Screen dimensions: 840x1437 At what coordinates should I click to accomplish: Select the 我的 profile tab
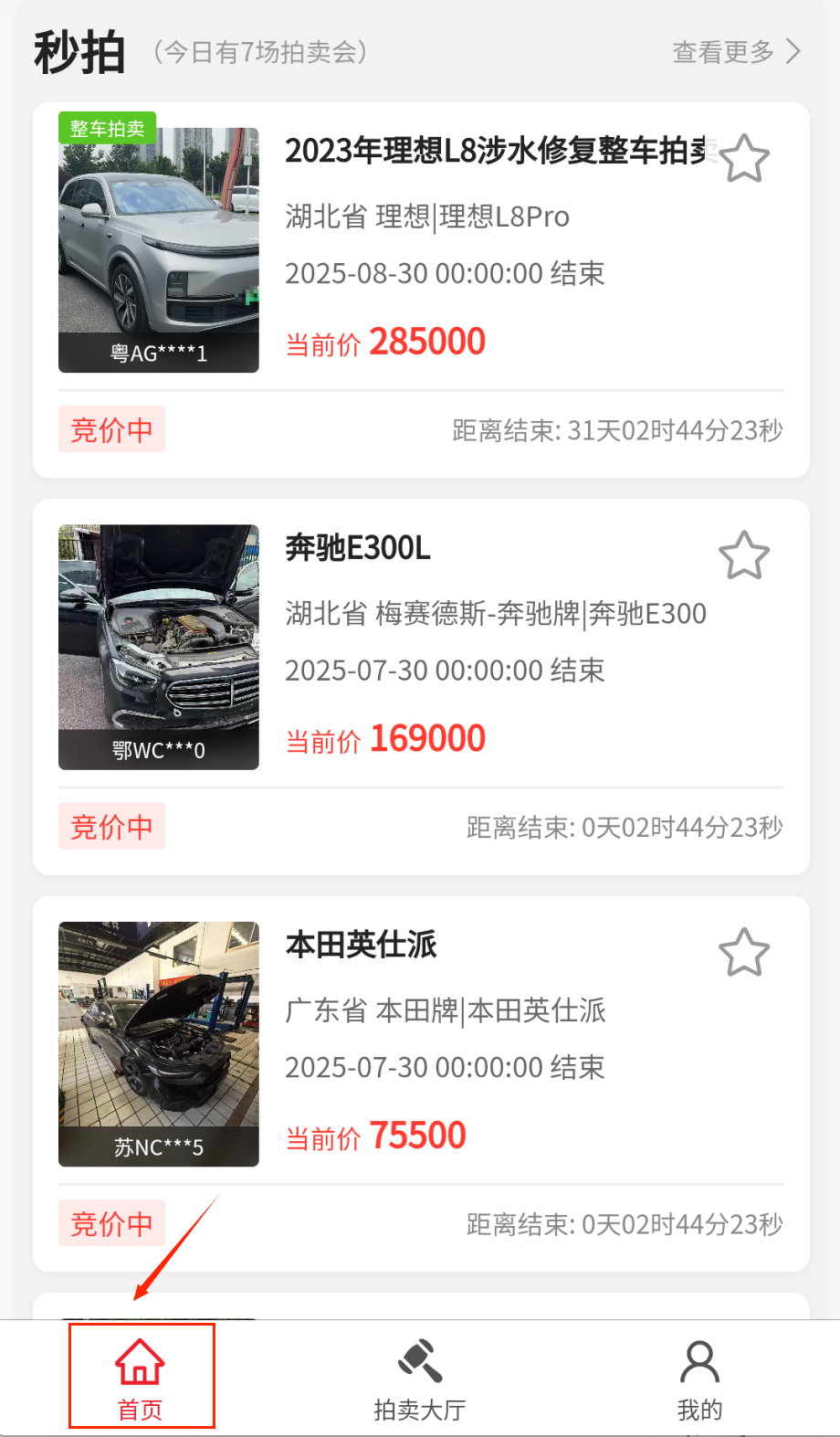699,1379
